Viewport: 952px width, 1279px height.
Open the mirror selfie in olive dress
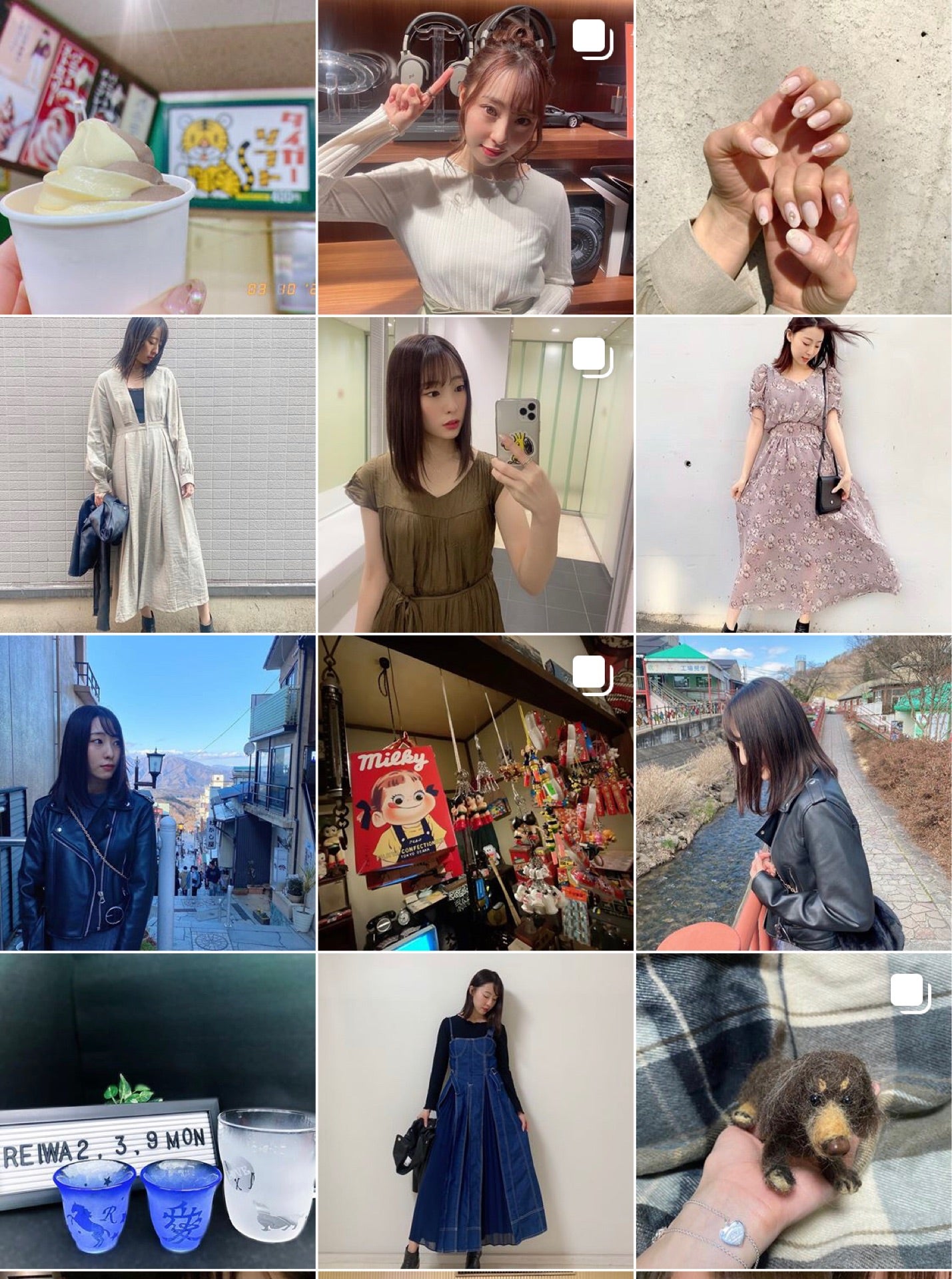(x=475, y=474)
